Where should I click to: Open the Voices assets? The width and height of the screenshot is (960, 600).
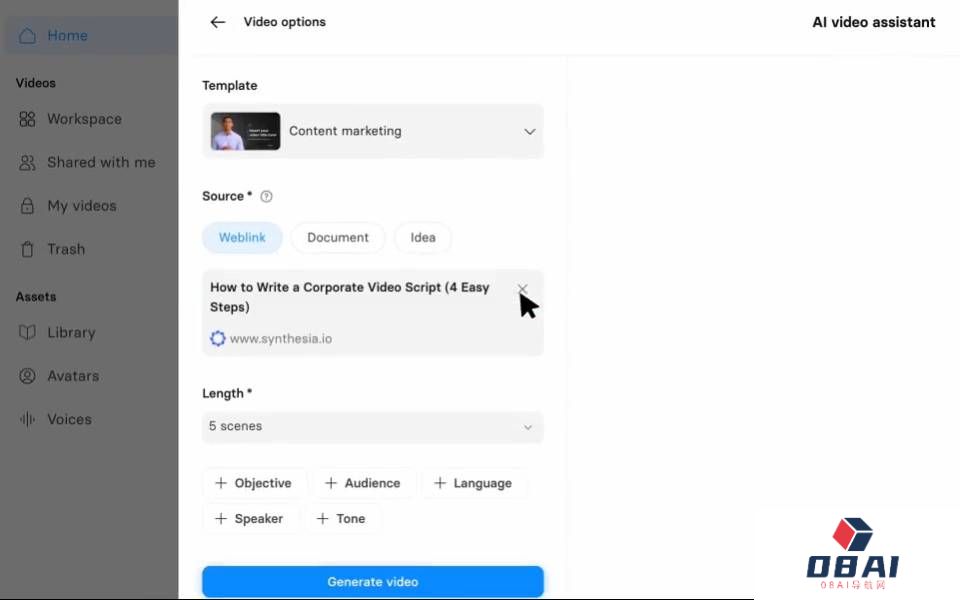69,419
